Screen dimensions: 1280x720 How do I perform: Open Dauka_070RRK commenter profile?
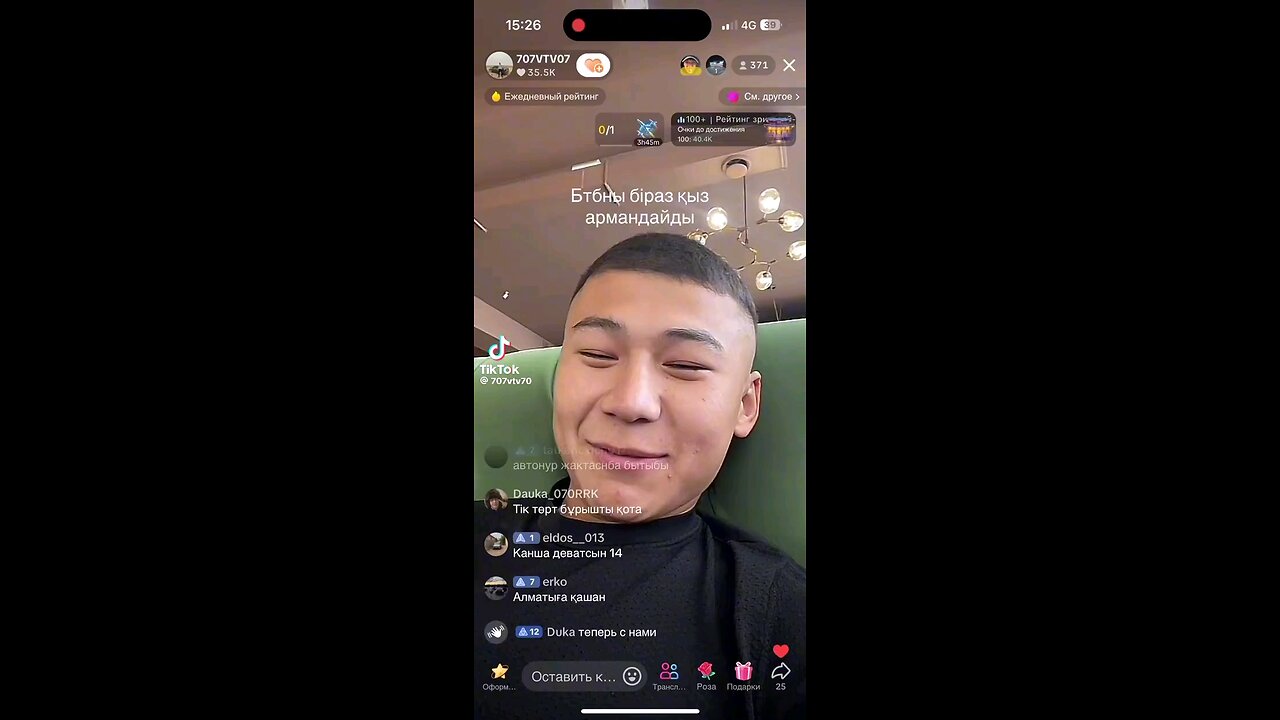[496, 500]
